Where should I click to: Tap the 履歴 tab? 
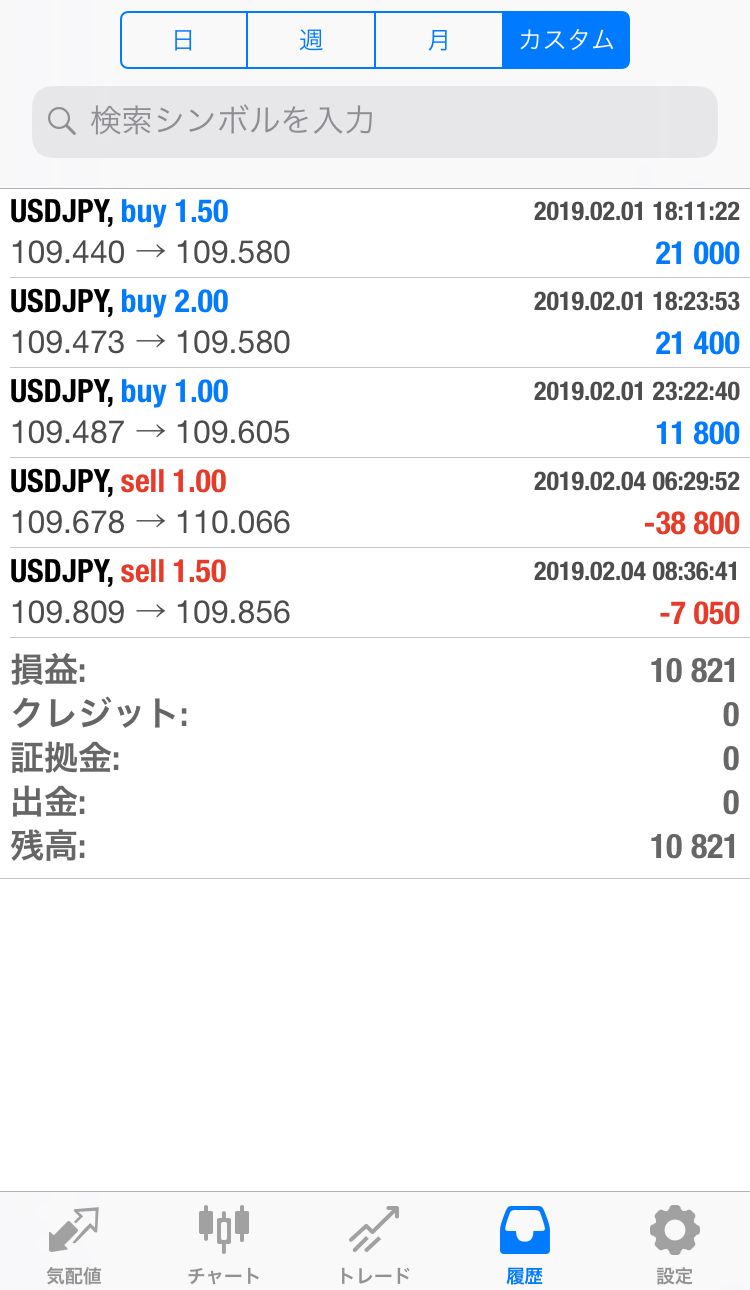point(524,1241)
